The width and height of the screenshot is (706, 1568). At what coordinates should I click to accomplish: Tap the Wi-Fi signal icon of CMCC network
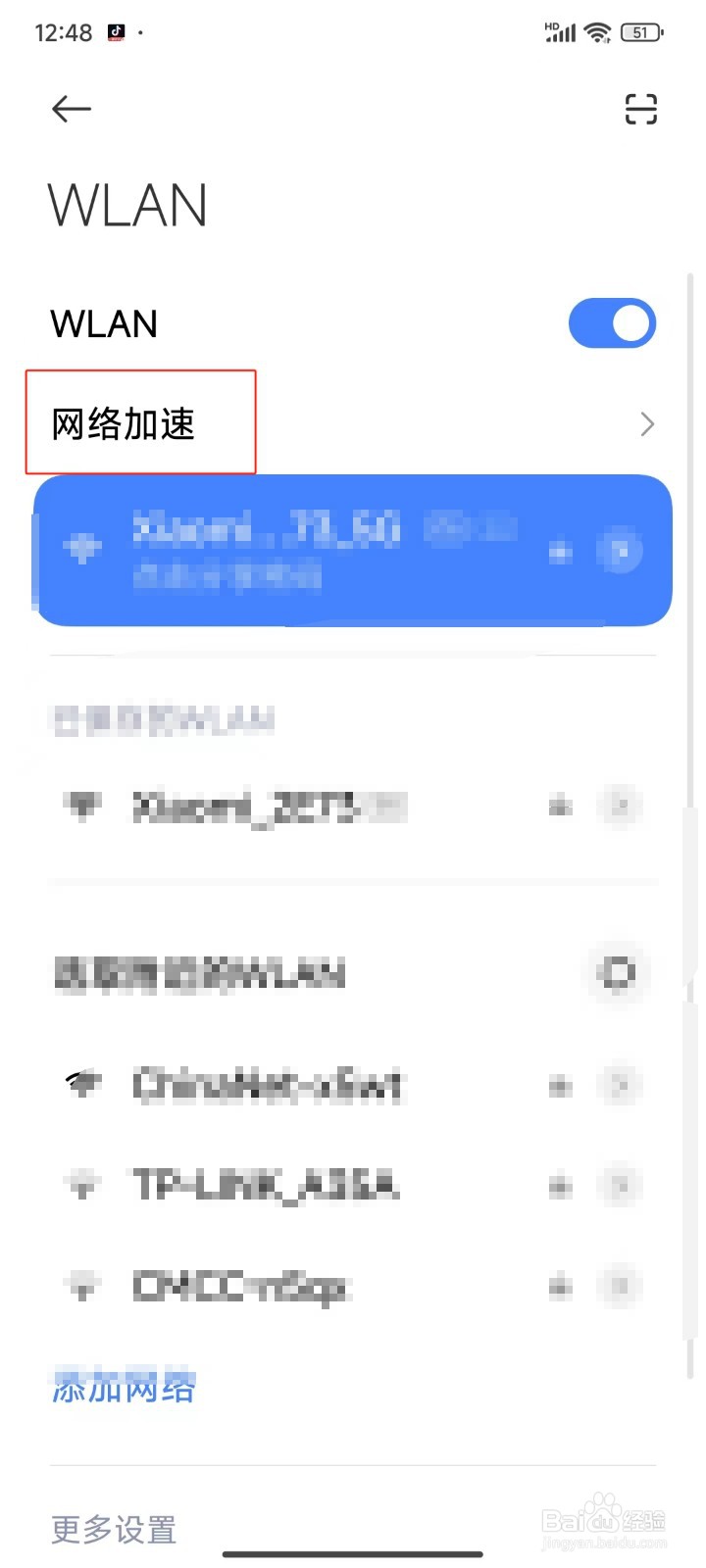[83, 1287]
